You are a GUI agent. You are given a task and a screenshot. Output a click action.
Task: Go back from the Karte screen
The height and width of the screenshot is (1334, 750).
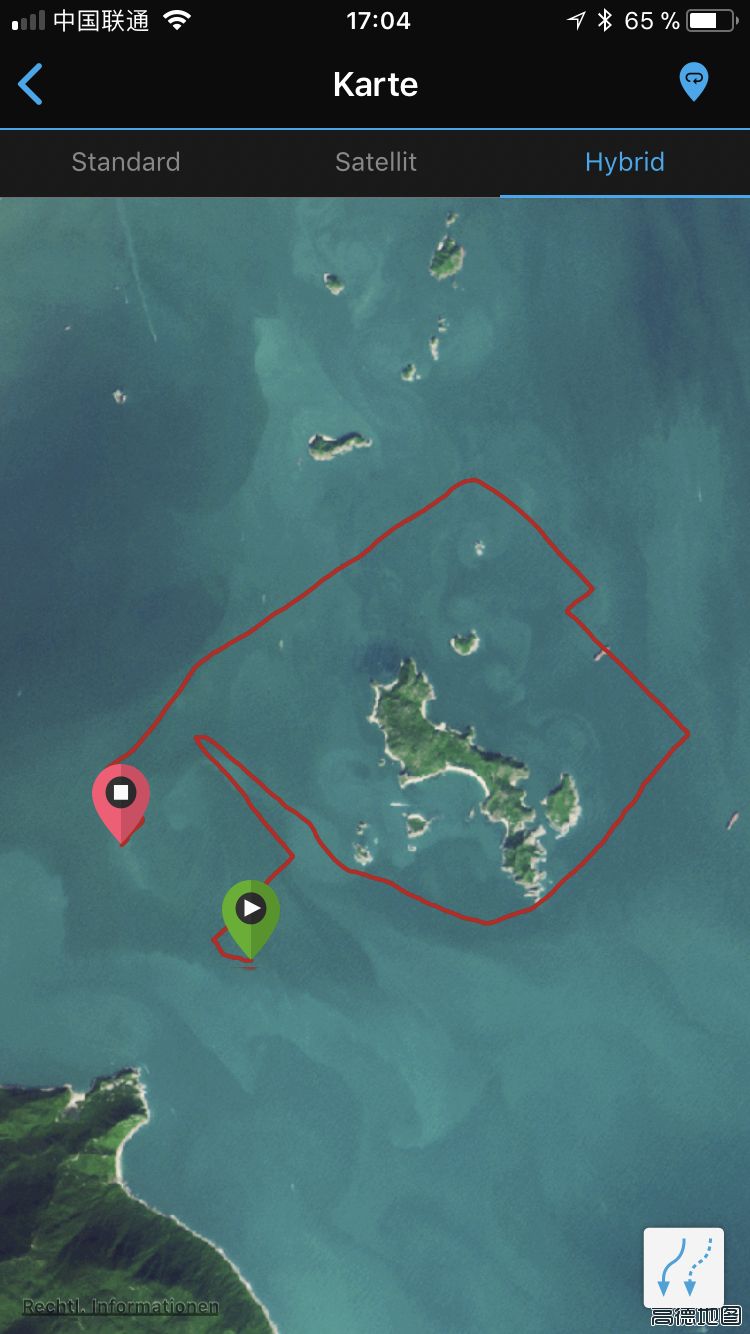click(31, 84)
